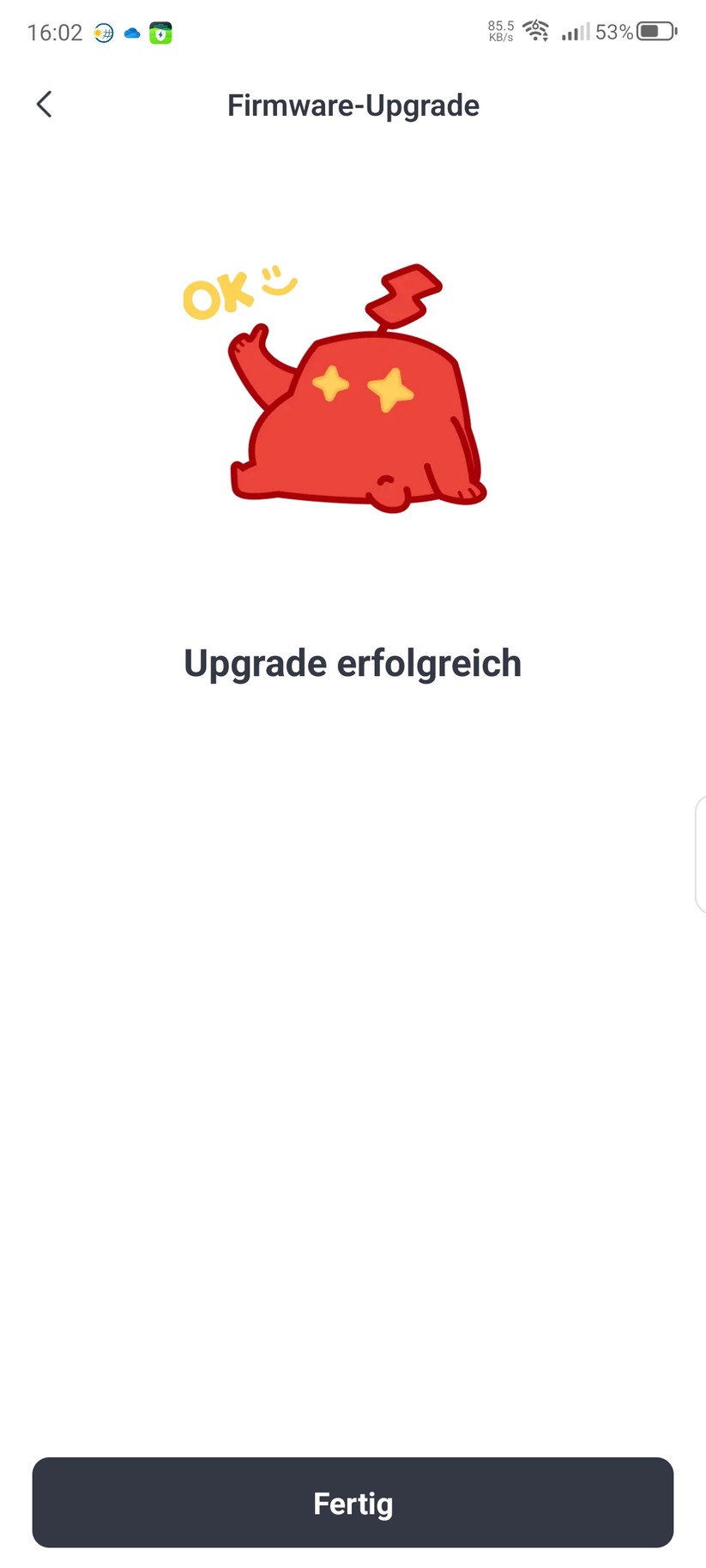
Task: Select the Upgrade erfolgreich text
Action: tap(353, 662)
